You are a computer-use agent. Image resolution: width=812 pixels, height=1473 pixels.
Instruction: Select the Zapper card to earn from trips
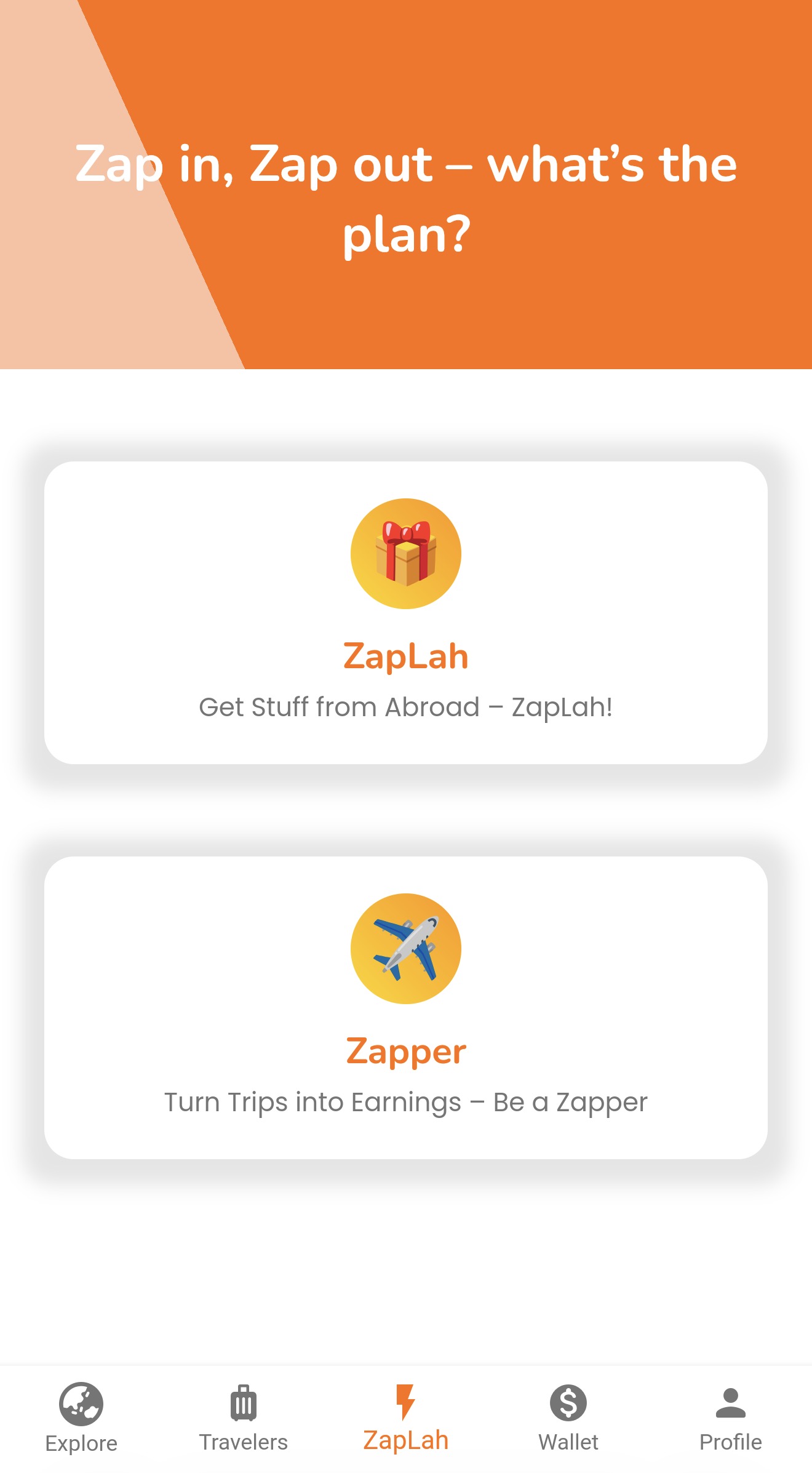406,1008
